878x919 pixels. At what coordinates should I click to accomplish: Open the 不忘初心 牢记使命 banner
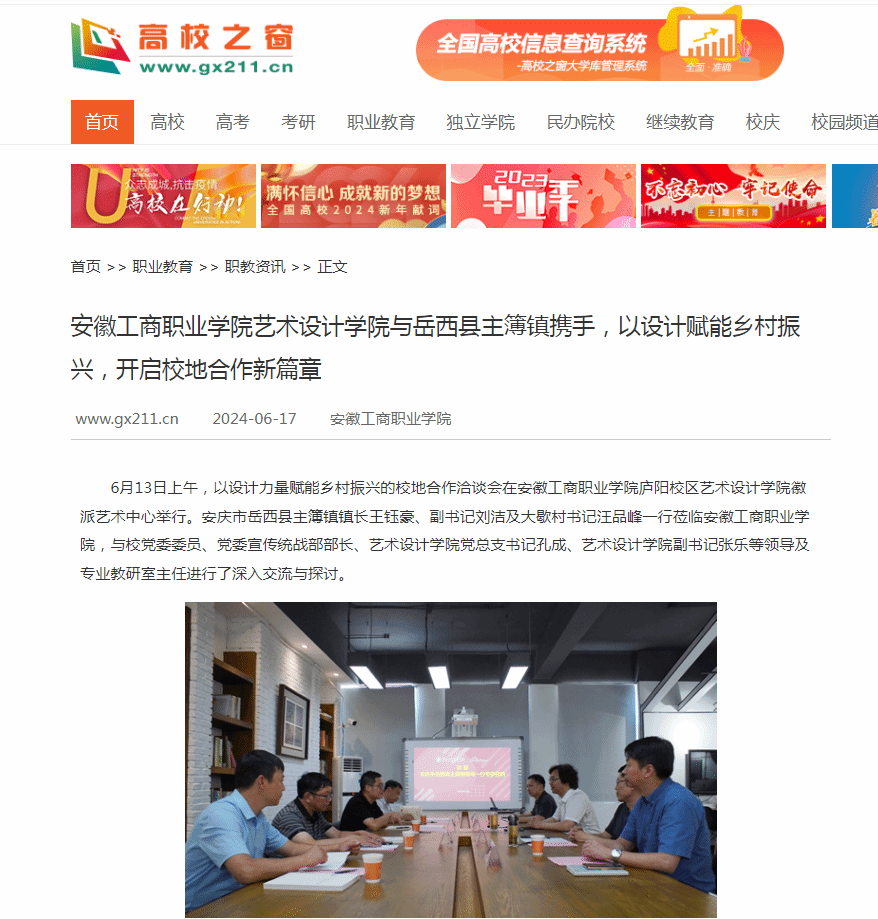(733, 196)
